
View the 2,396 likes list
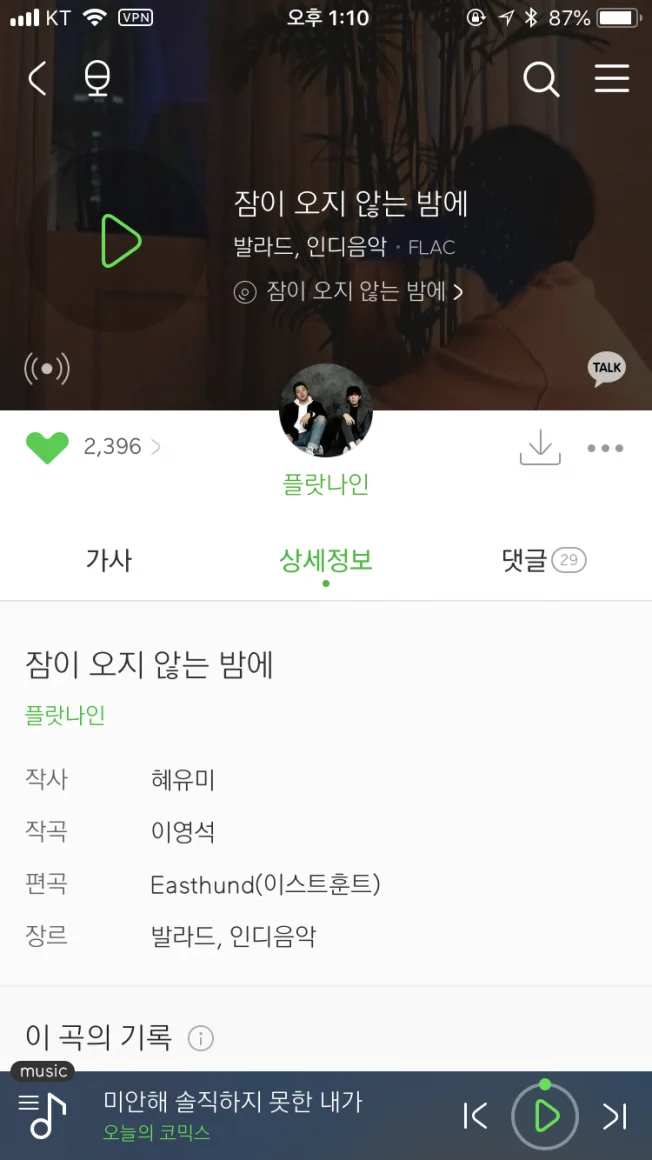(121, 447)
